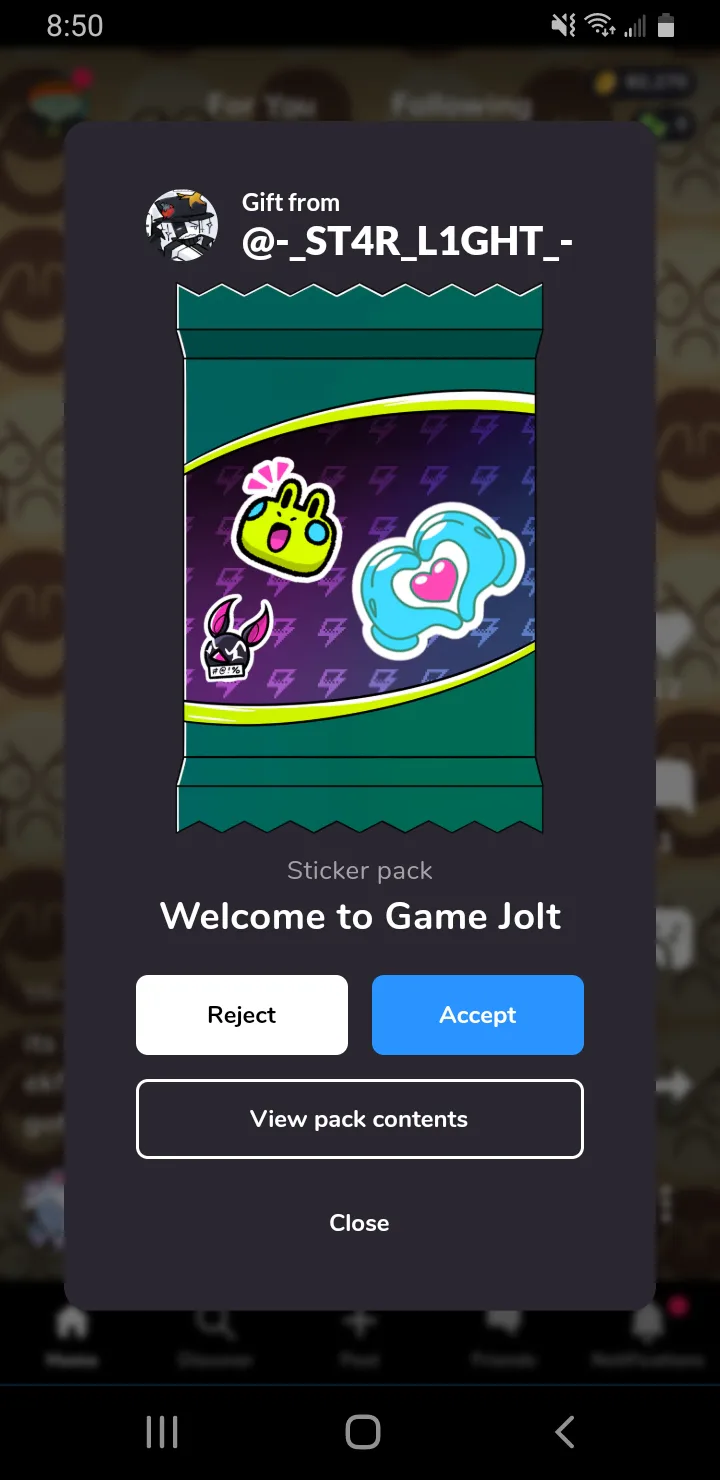Go back with system back button

564,1432
